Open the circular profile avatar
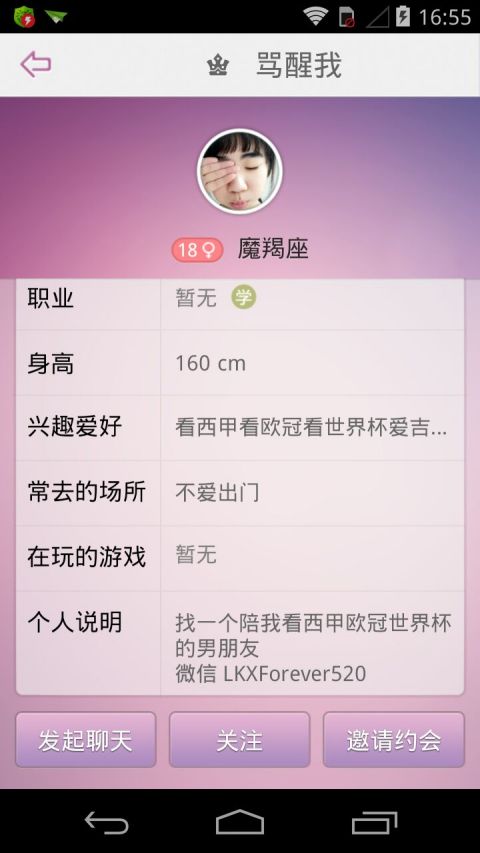The height and width of the screenshot is (853, 480). (239, 171)
